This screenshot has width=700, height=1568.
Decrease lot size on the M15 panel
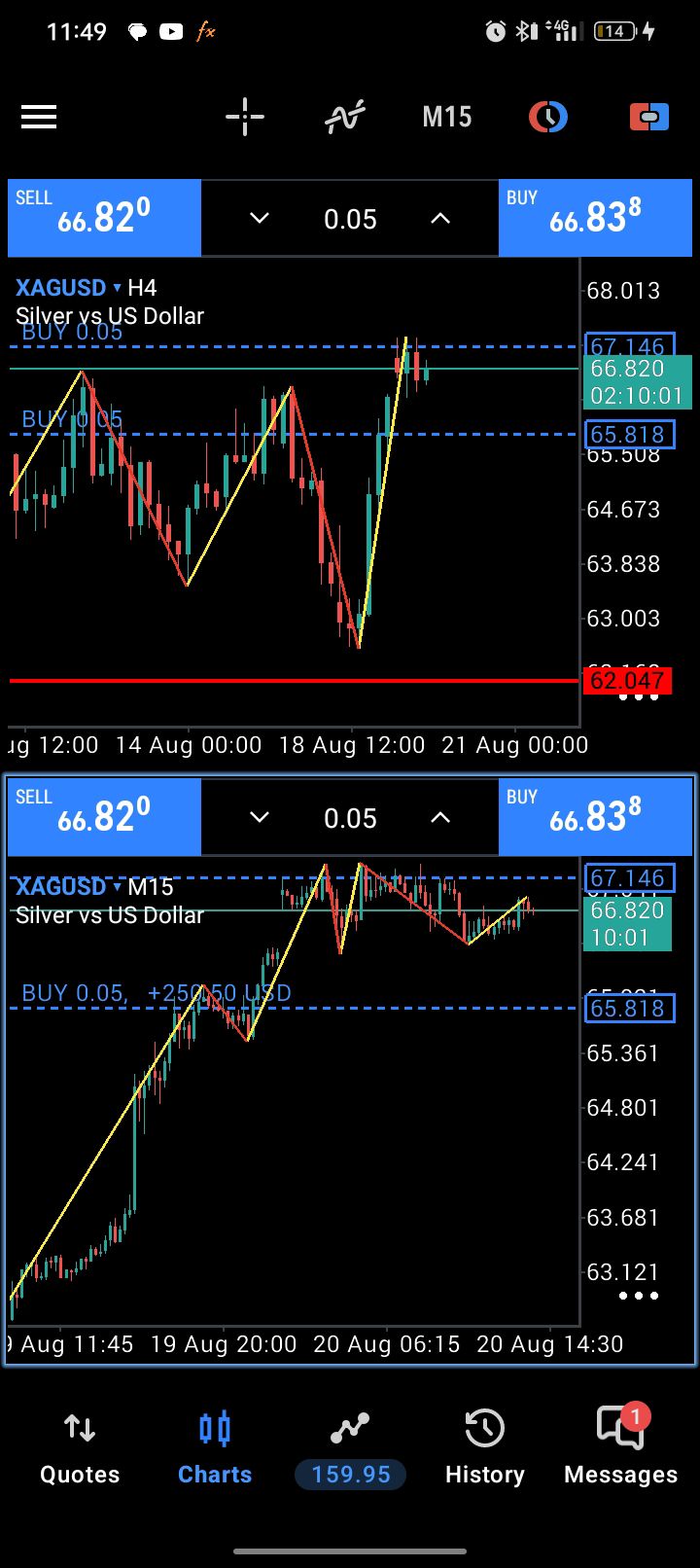tap(260, 817)
